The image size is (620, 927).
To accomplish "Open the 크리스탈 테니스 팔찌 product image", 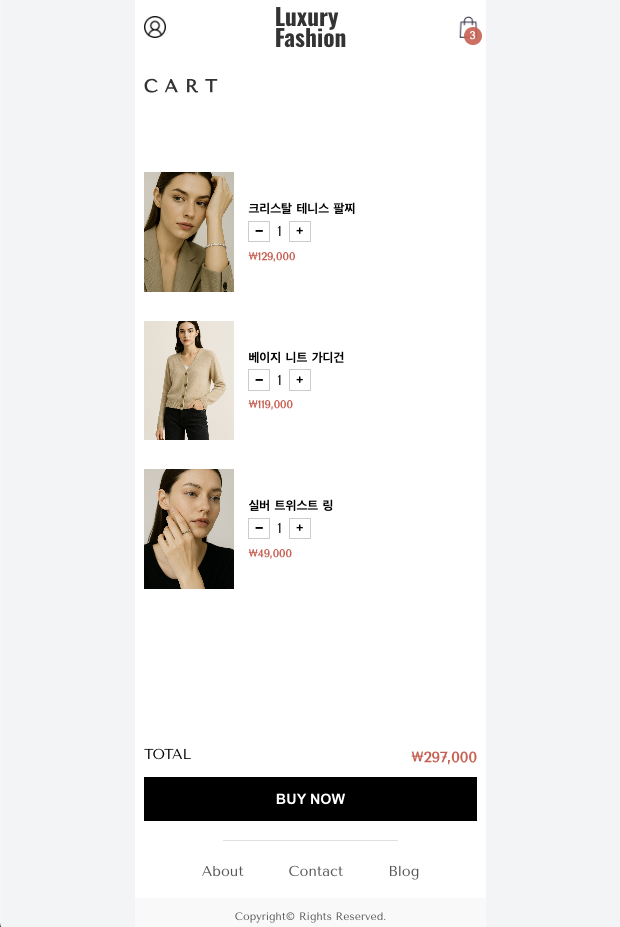I will coord(189,232).
